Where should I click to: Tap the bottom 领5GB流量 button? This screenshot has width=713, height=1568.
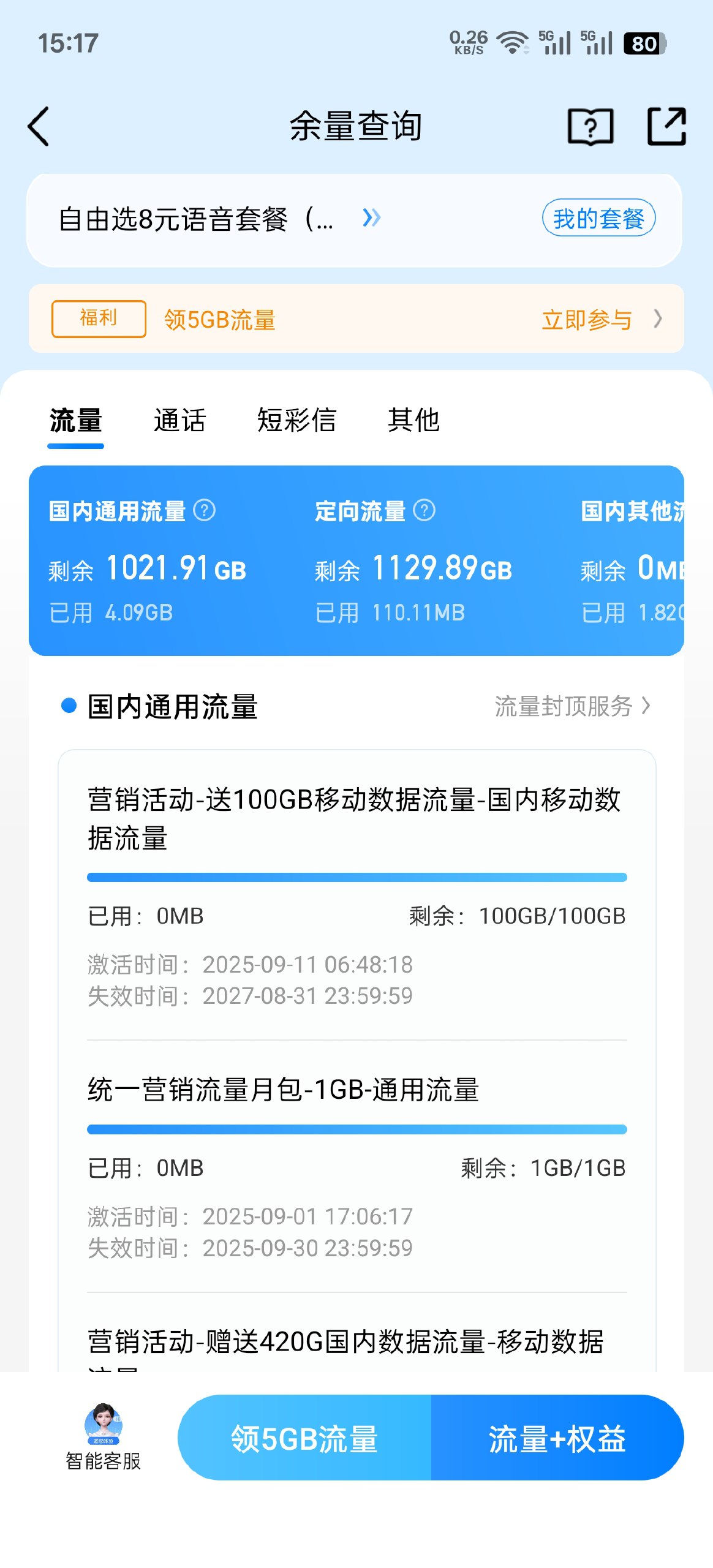click(x=304, y=1438)
